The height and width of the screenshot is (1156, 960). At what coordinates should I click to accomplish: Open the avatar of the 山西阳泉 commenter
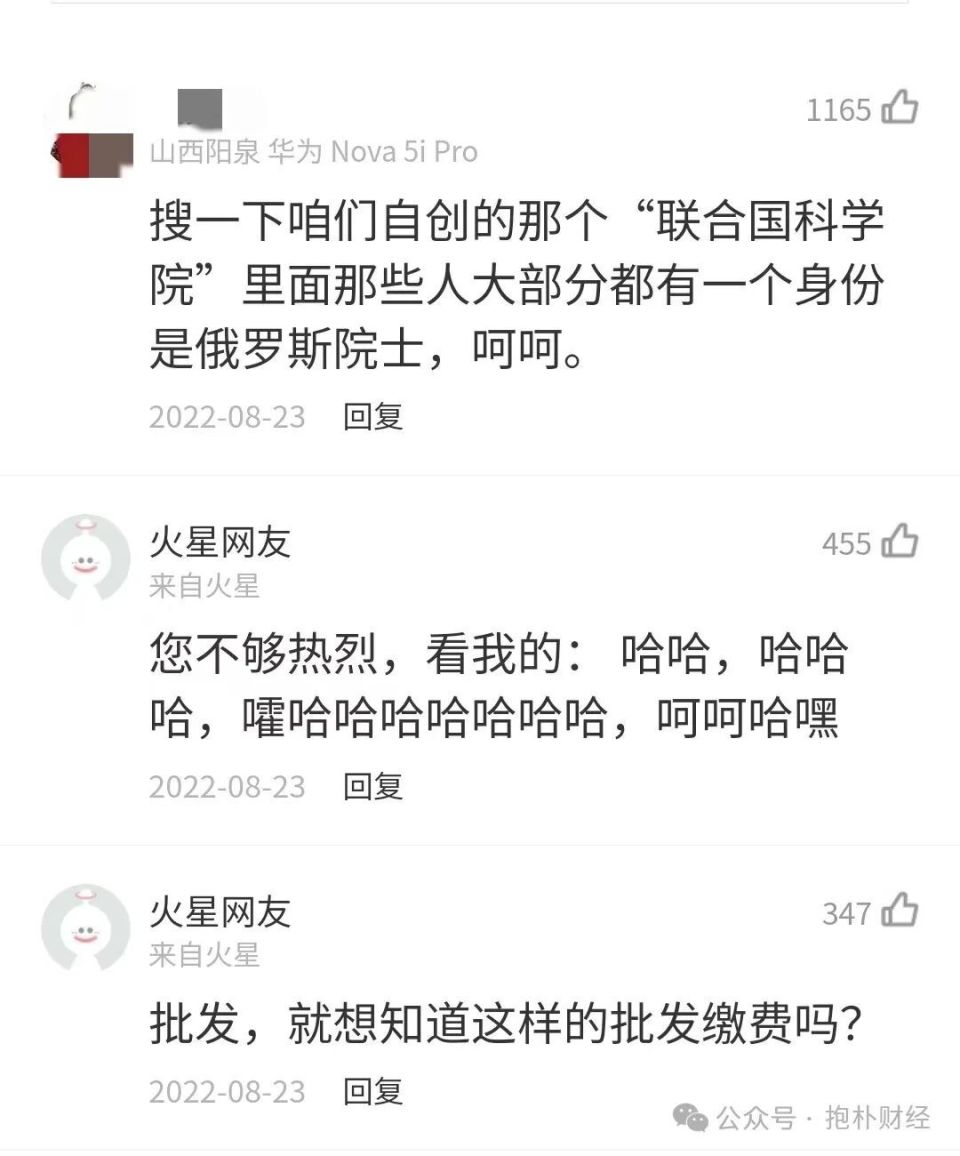(90, 135)
